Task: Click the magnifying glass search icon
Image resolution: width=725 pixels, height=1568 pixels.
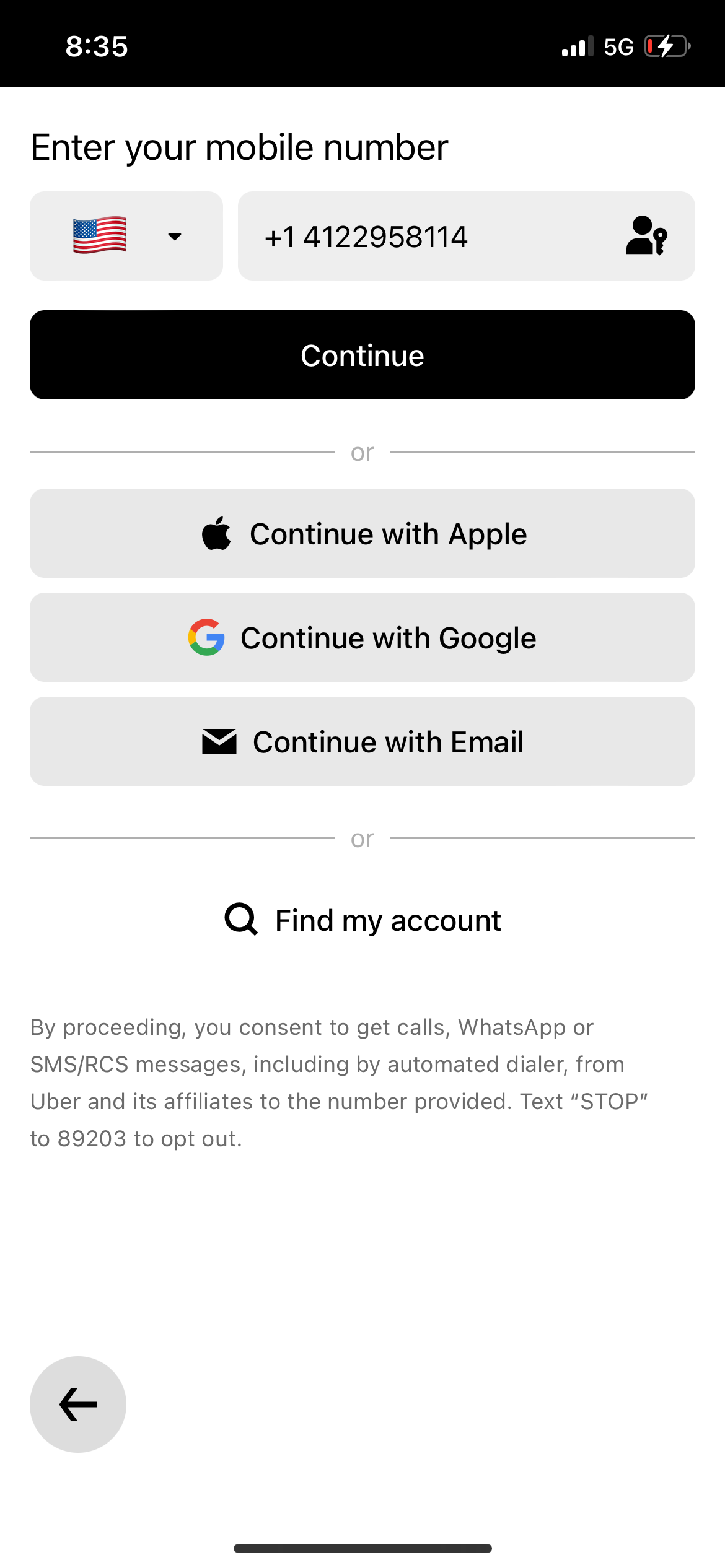Action: [x=241, y=920]
